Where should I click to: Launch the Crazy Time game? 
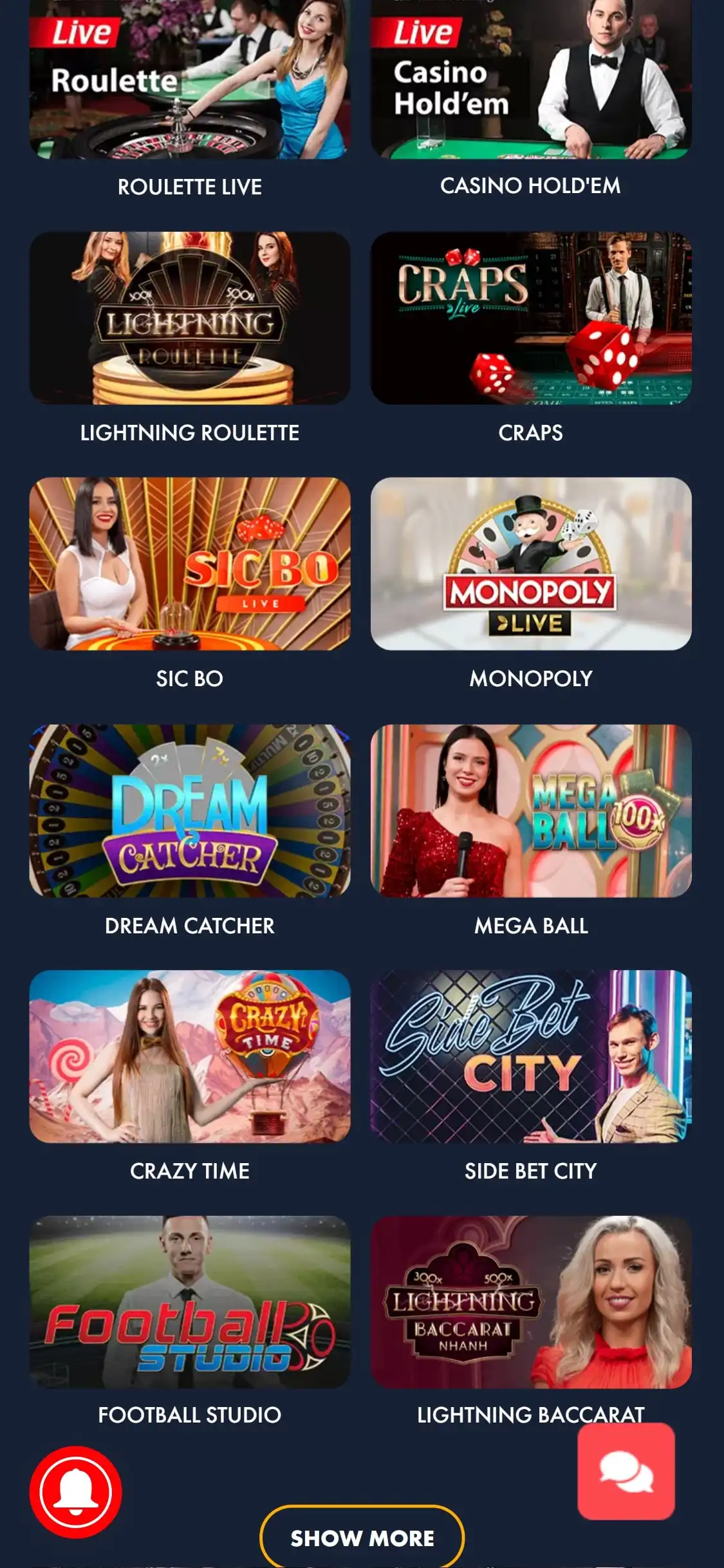(190, 1056)
